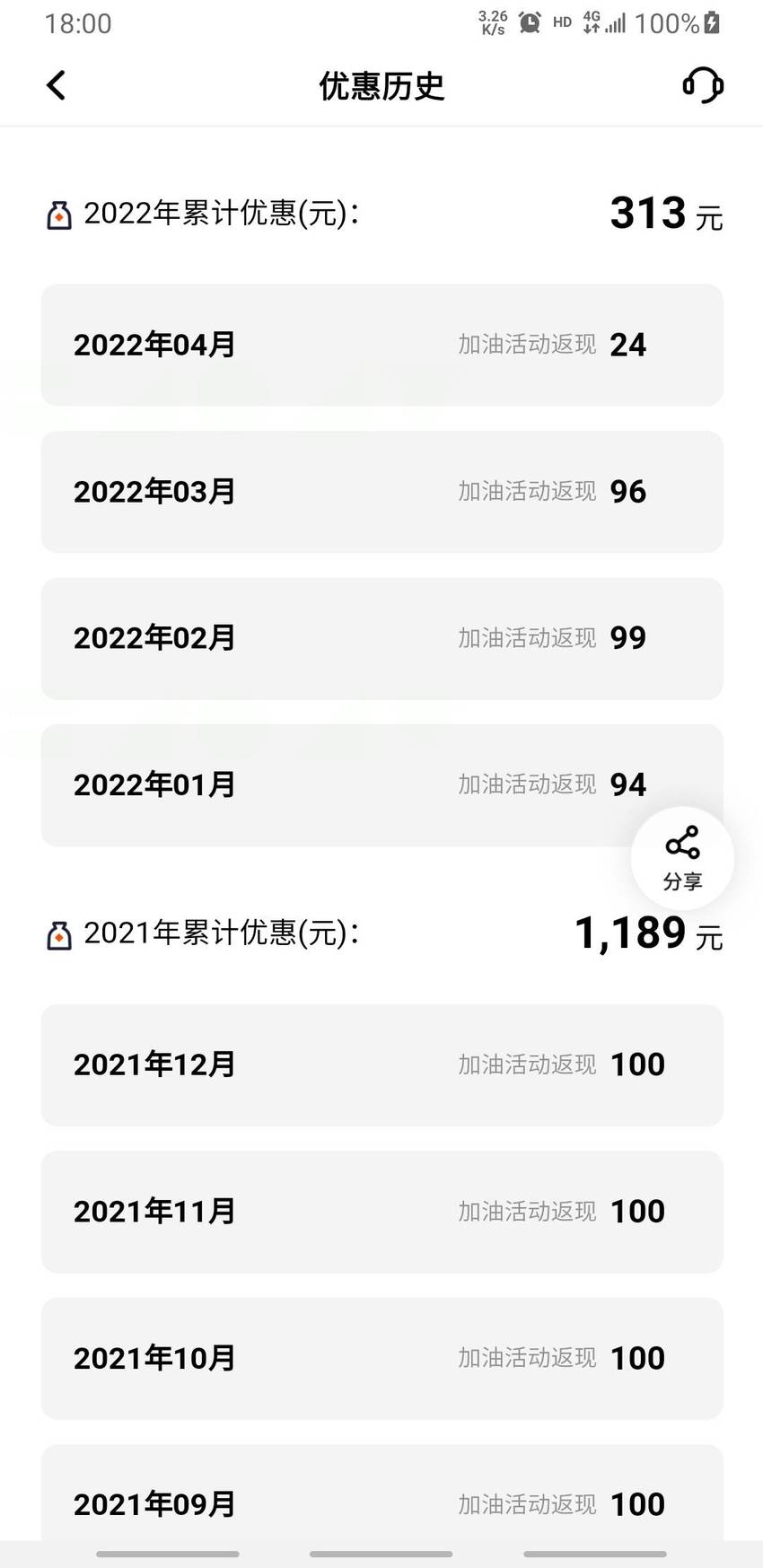This screenshot has width=763, height=1568.
Task: Open the 2021年12月 discount record
Action: tap(381, 1065)
